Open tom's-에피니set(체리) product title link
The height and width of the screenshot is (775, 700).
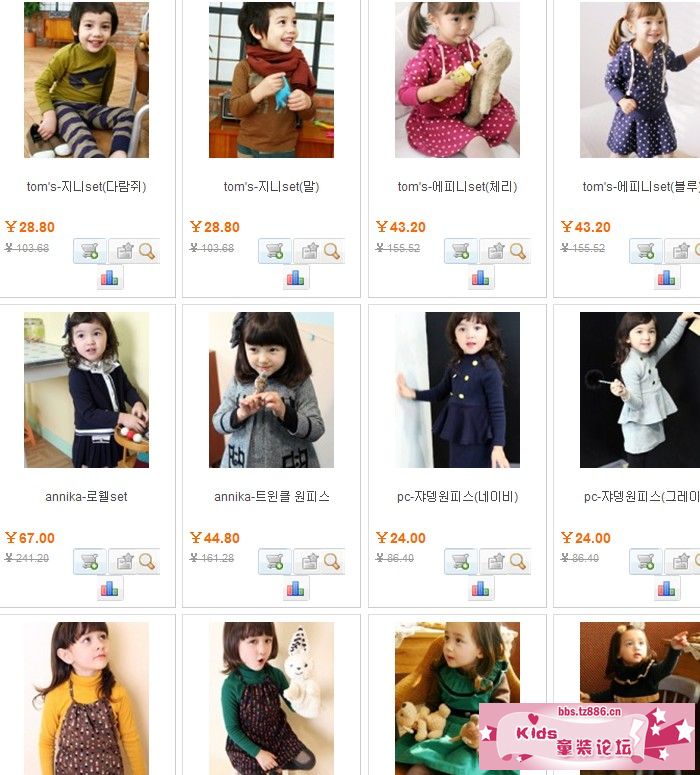(x=457, y=187)
